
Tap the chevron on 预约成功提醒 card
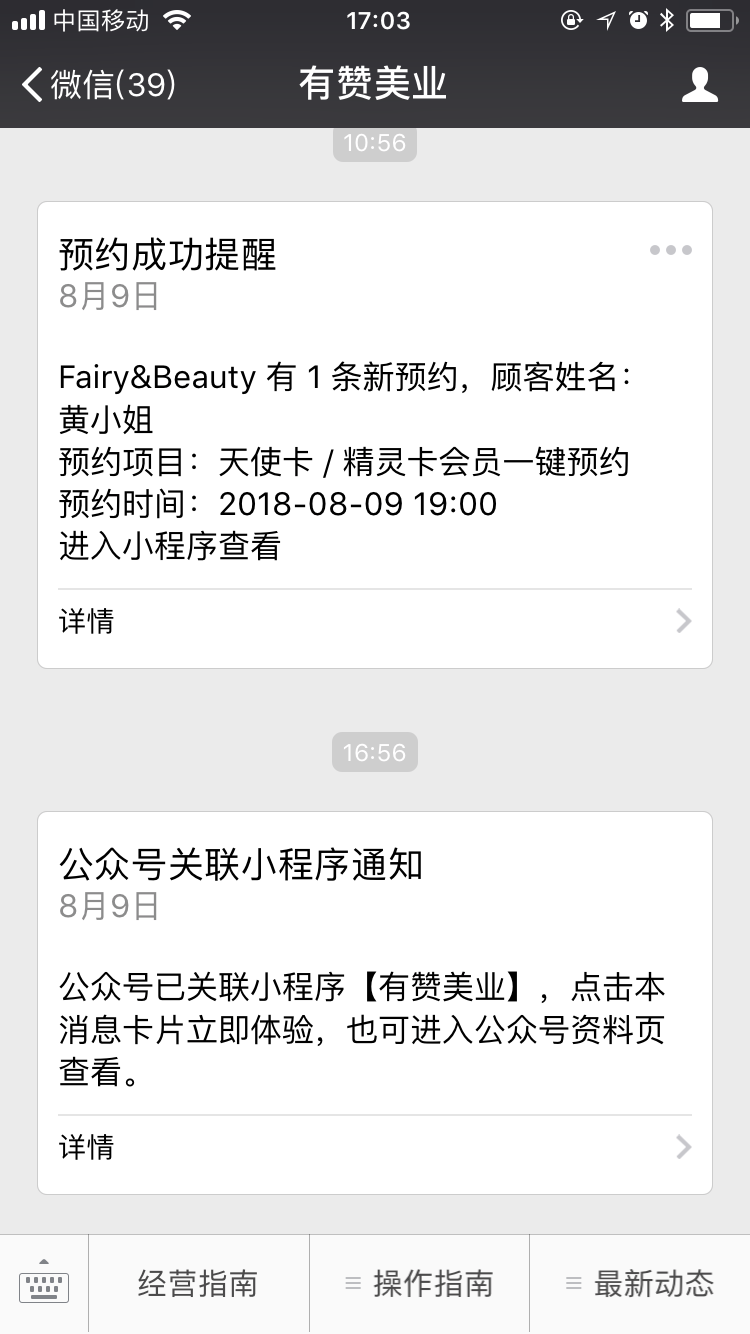[684, 621]
